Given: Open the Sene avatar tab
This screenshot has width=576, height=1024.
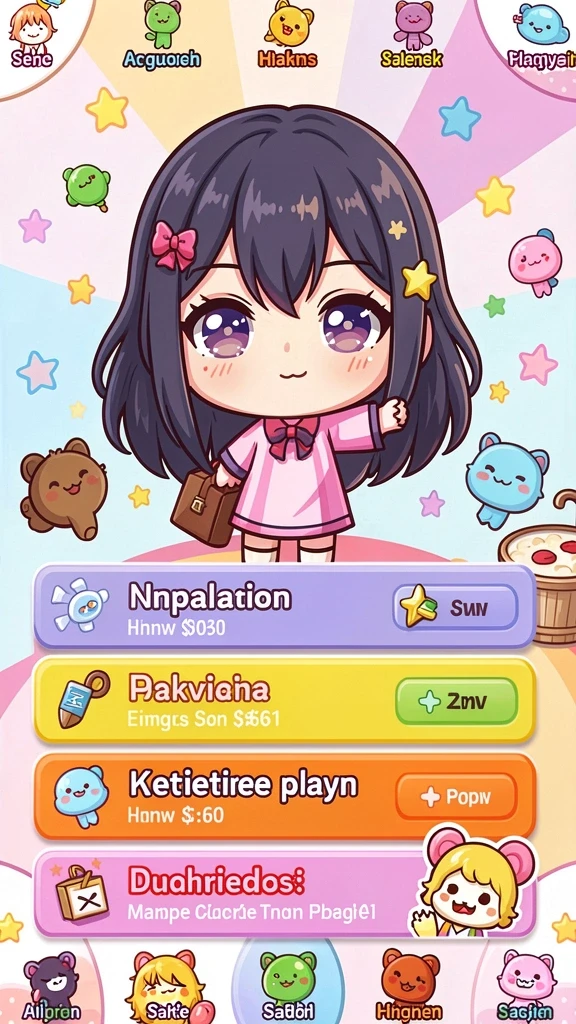Looking at the screenshot, I should point(31,39).
